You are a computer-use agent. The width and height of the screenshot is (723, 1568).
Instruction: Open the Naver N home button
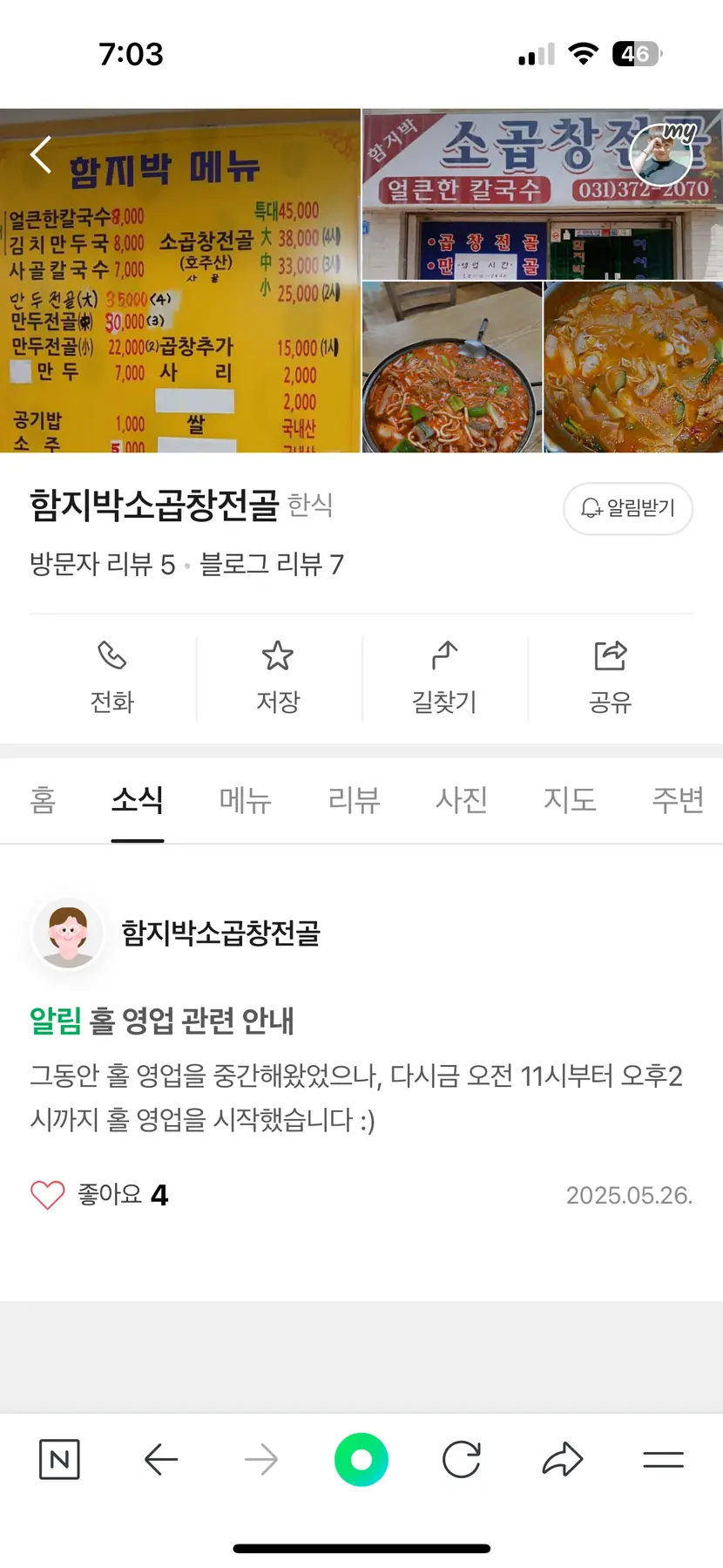59,1459
